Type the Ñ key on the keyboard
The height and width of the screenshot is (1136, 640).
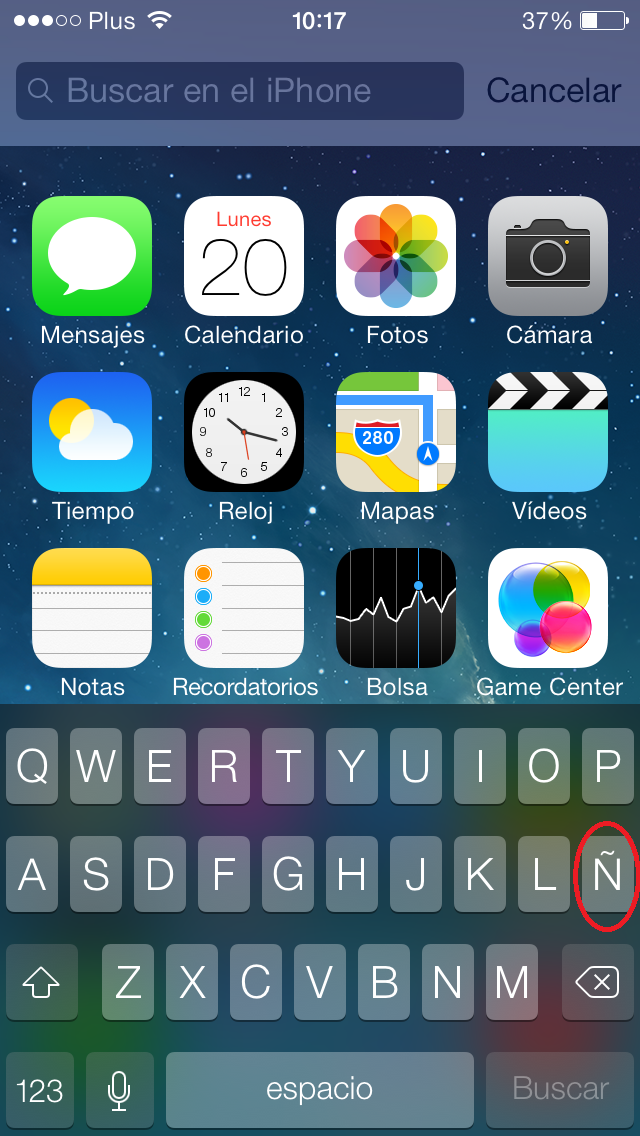pyautogui.click(x=607, y=875)
